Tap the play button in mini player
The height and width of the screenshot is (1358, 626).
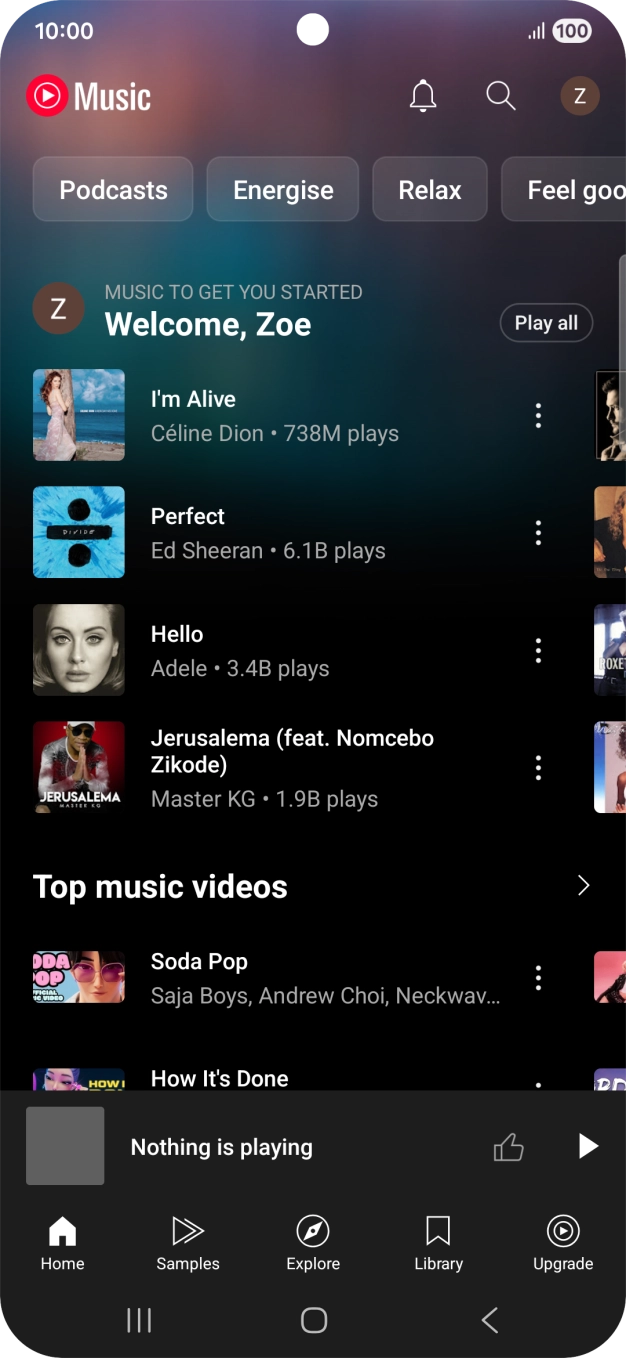tap(588, 1147)
